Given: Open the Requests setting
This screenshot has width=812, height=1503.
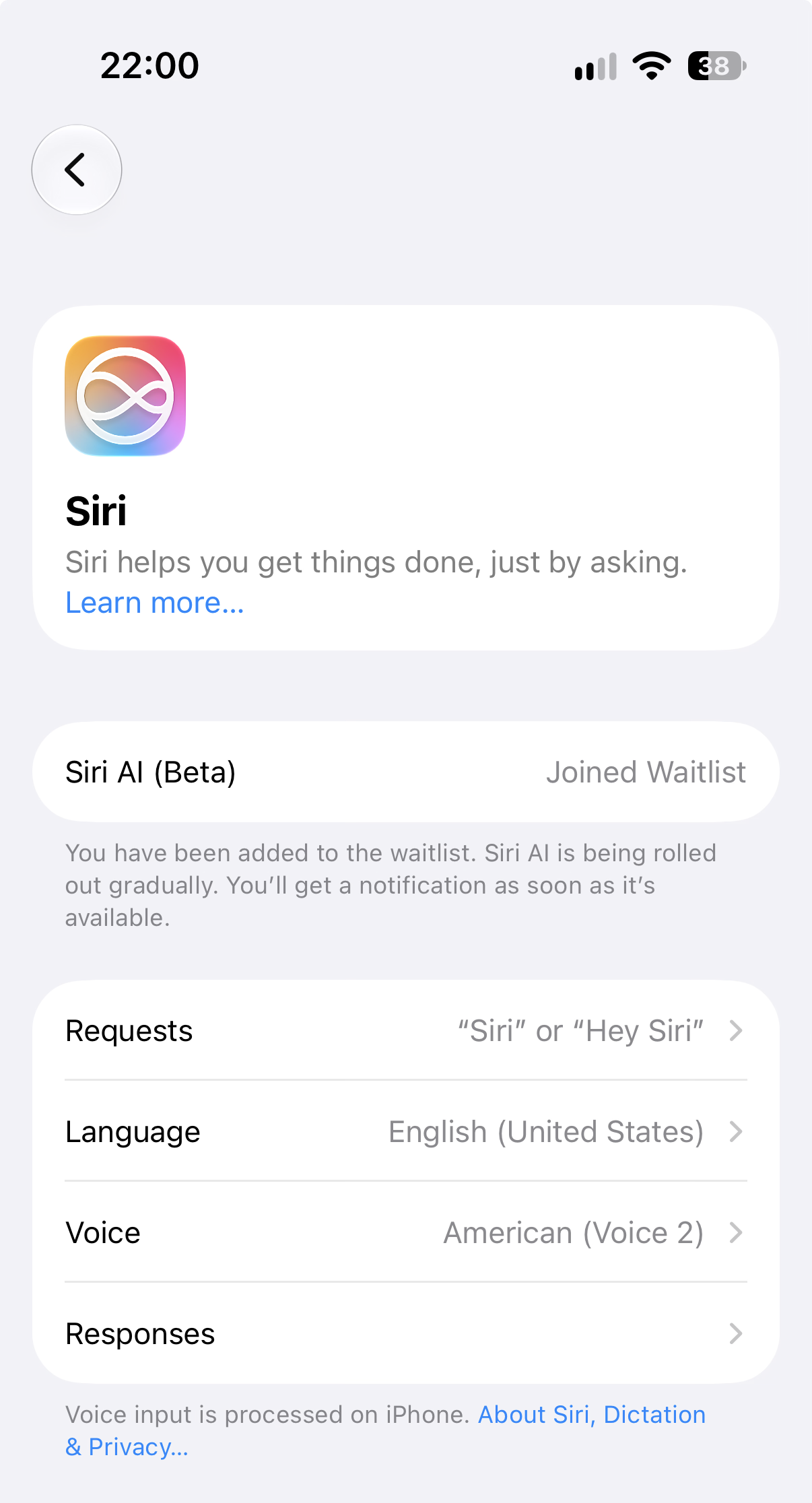Looking at the screenshot, I should (x=406, y=1030).
